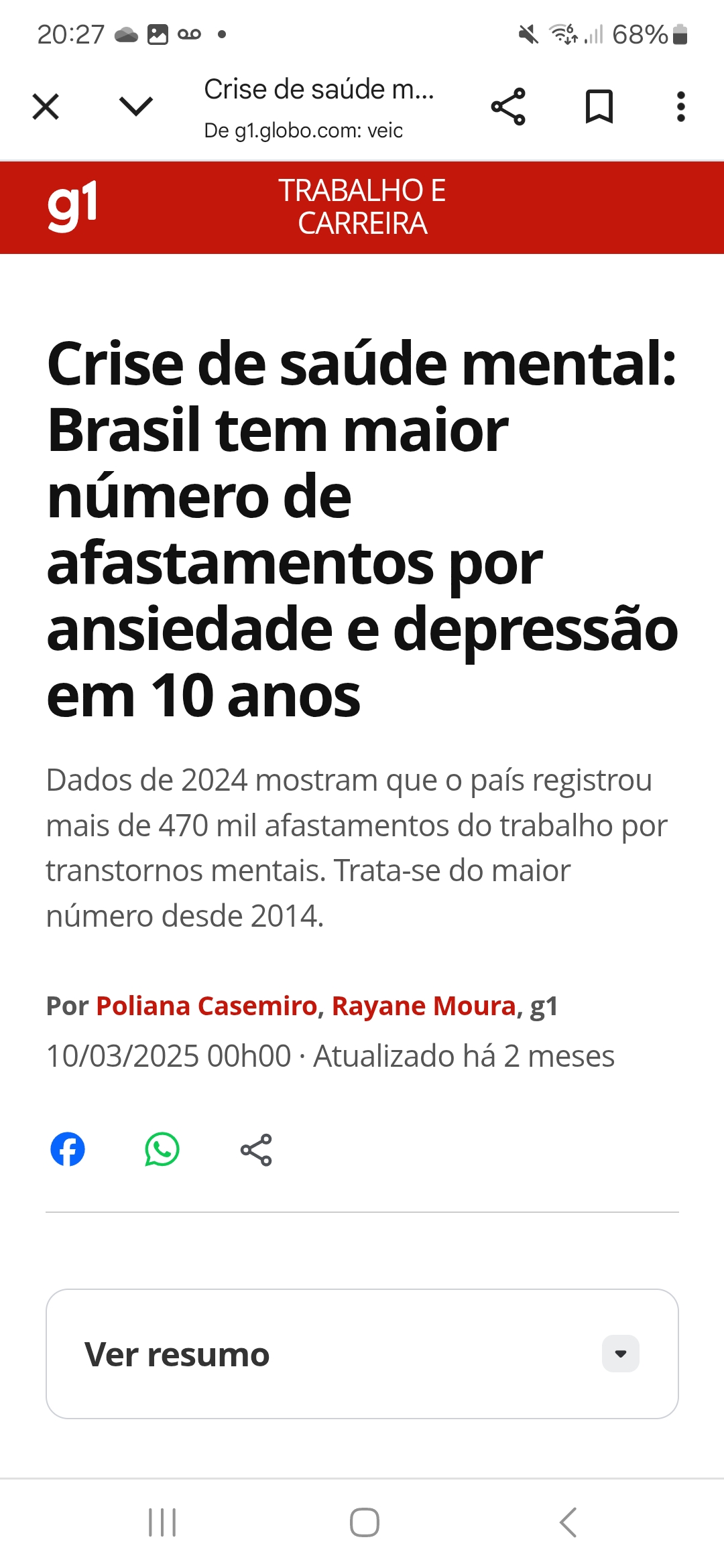Open the three-dot overflow menu
Image resolution: width=724 pixels, height=1568 pixels.
point(680,107)
